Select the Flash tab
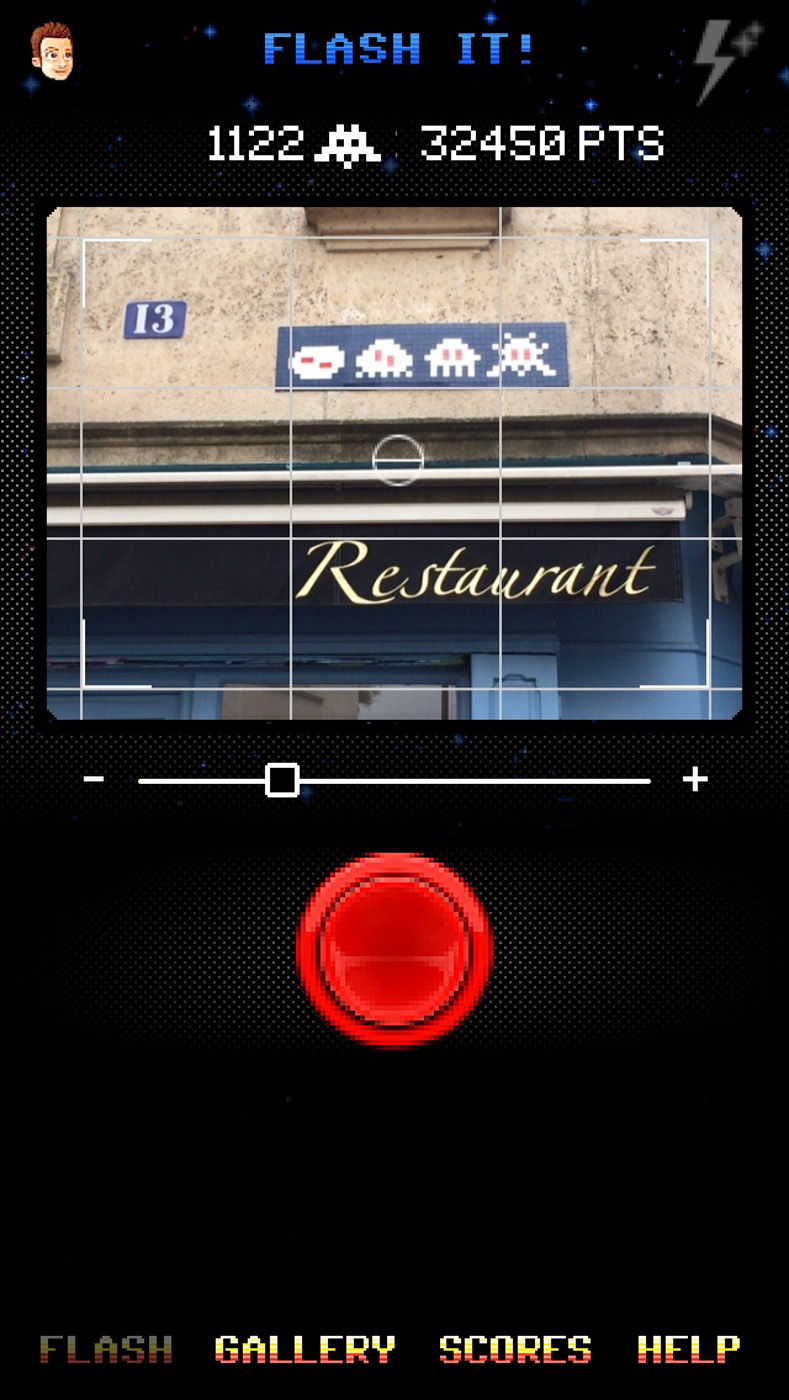This screenshot has width=789, height=1400. pos(106,1349)
